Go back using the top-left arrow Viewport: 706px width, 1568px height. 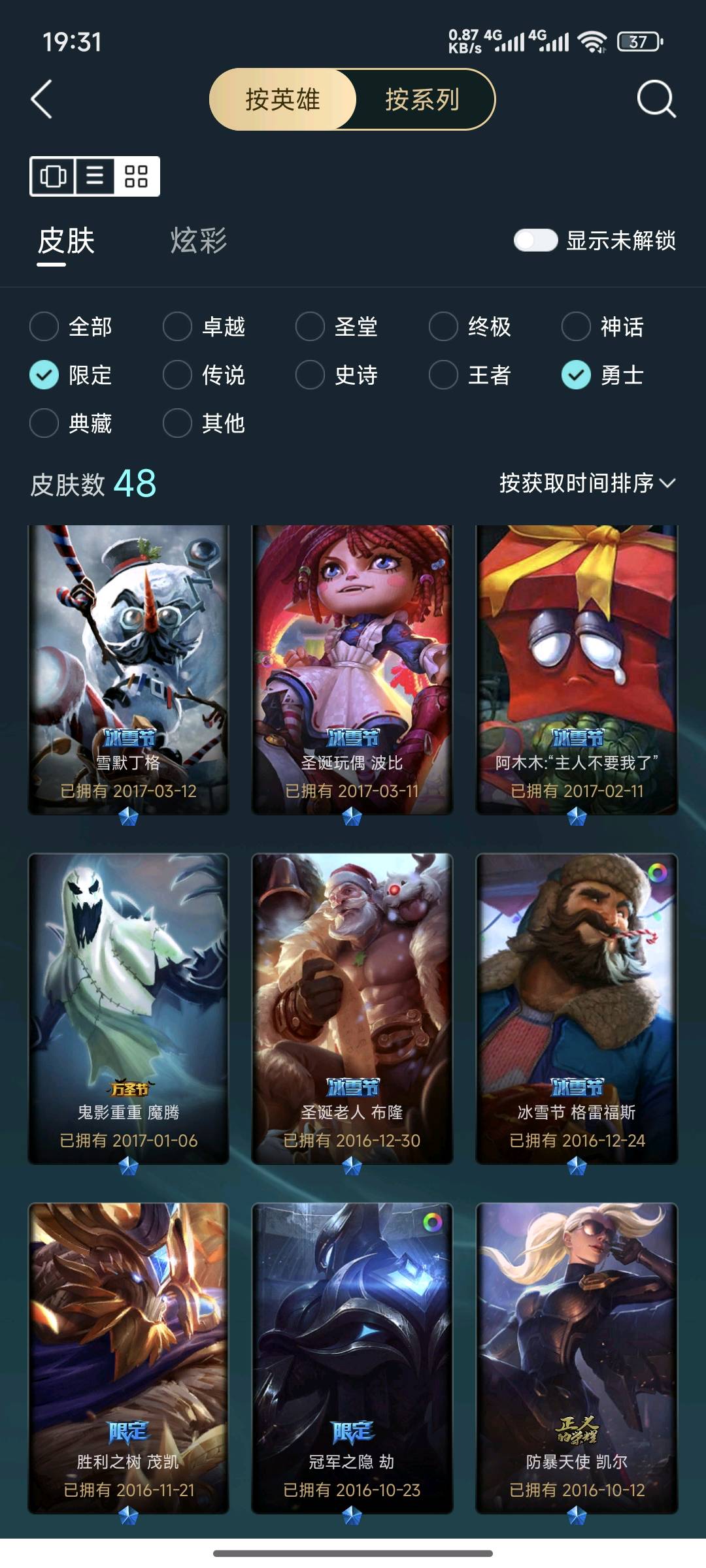42,99
